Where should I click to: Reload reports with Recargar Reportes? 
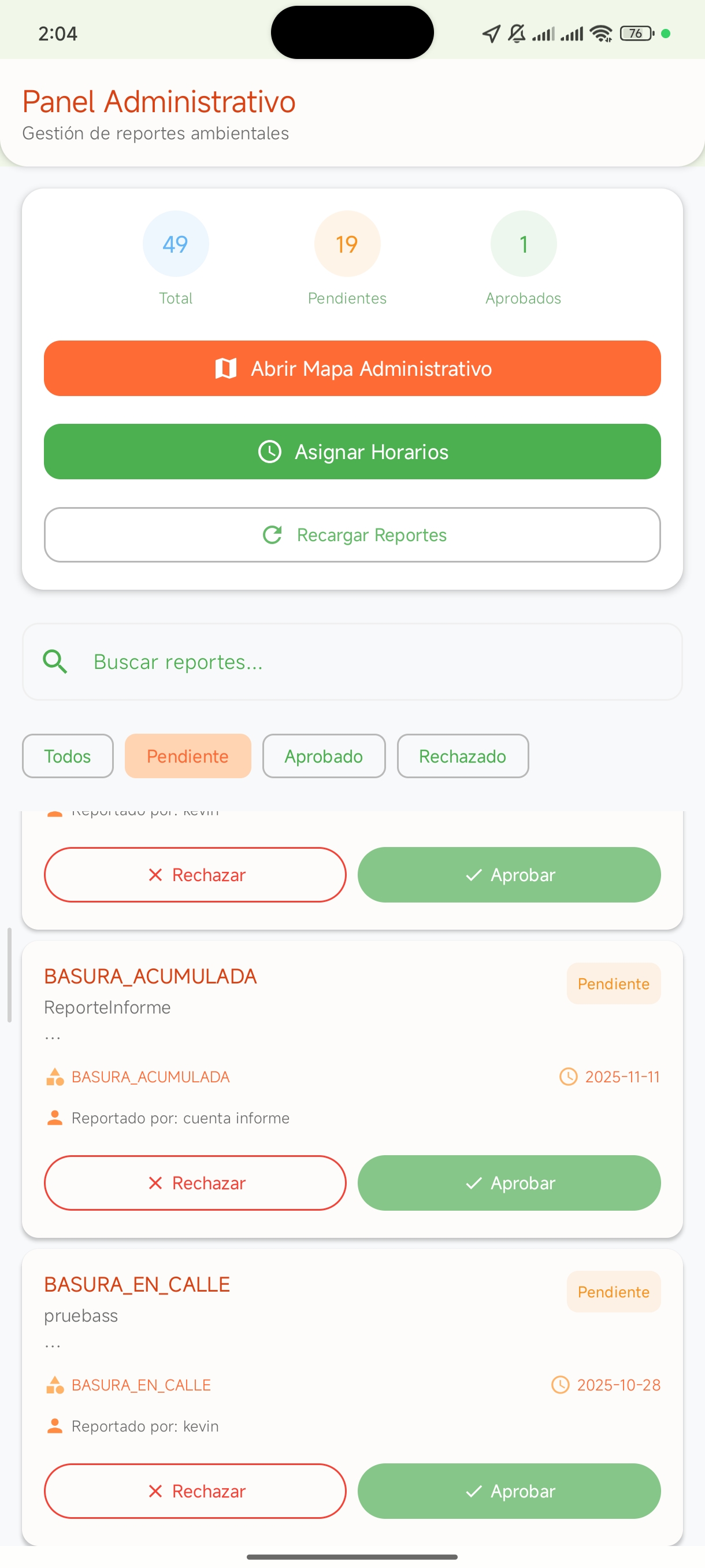[352, 535]
